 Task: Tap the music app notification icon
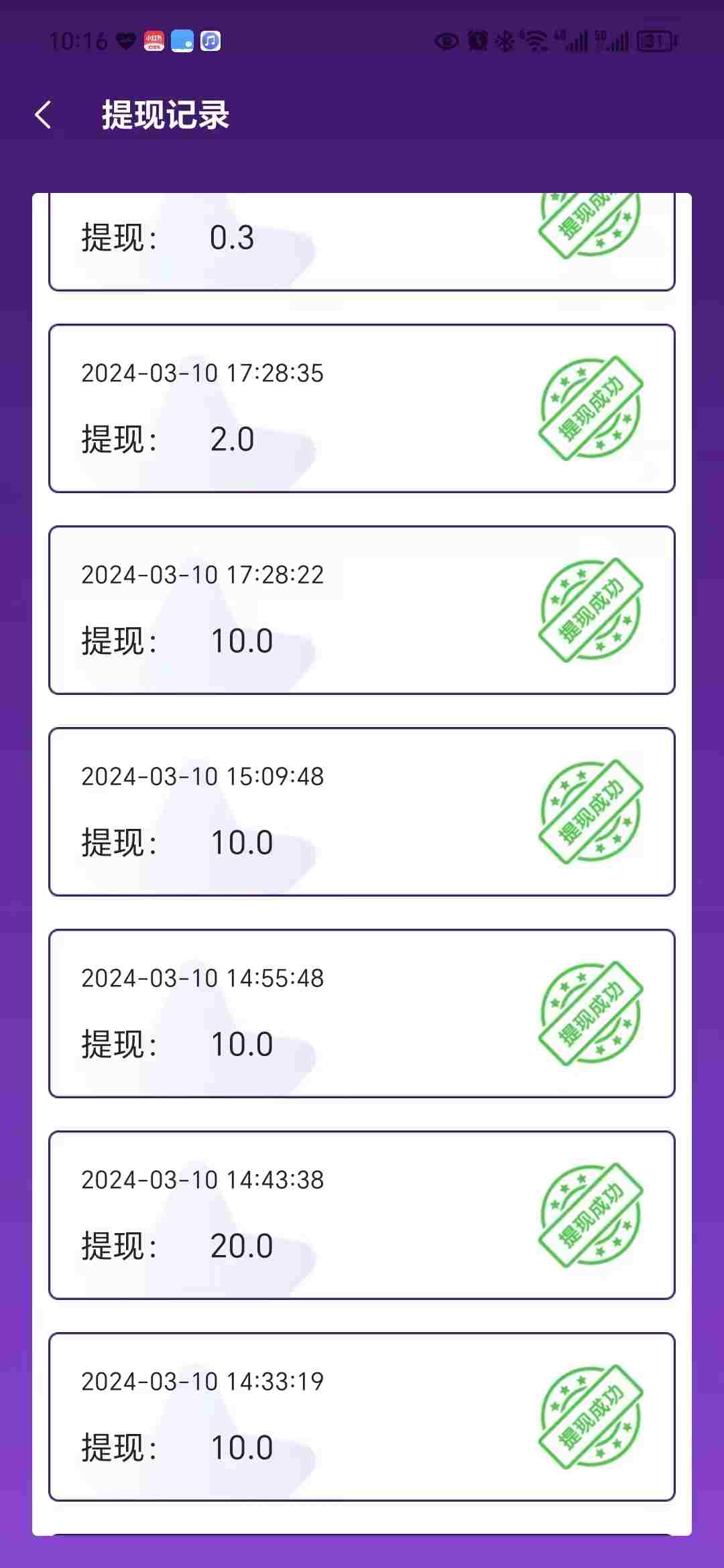210,41
